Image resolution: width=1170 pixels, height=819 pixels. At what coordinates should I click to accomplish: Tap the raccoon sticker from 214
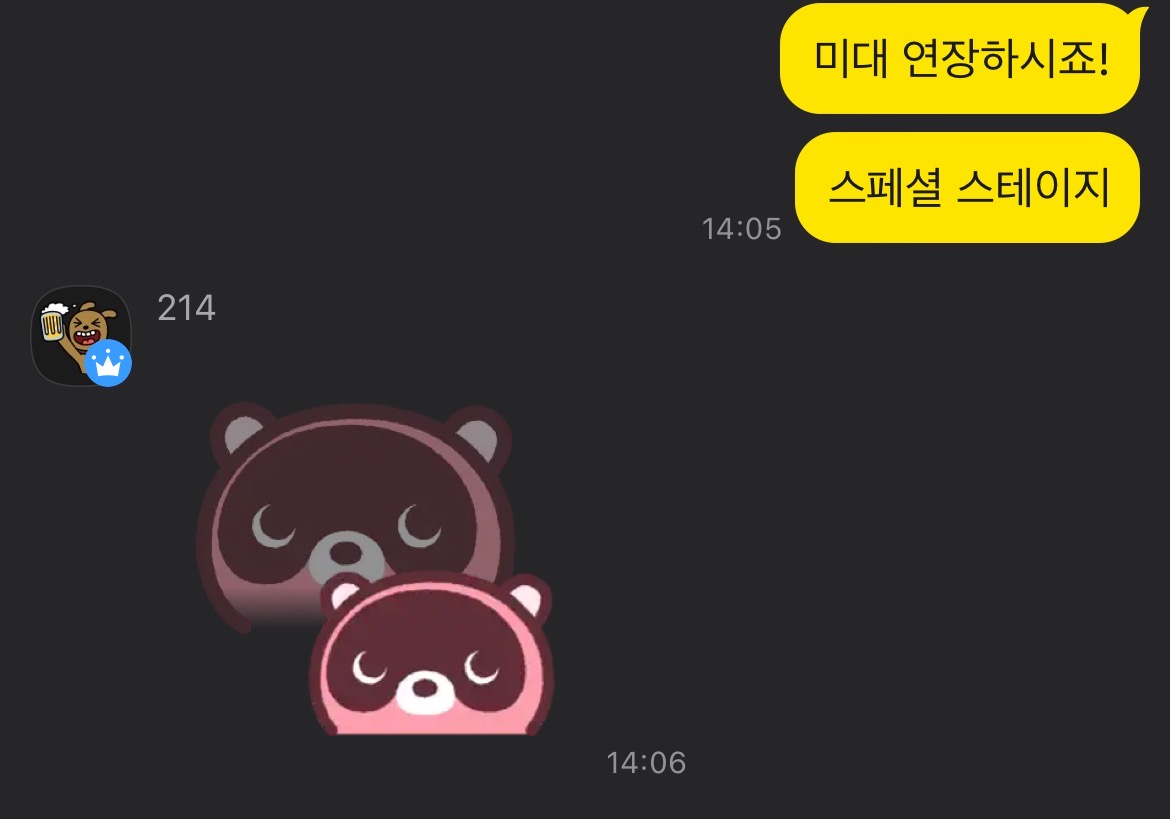[375, 570]
